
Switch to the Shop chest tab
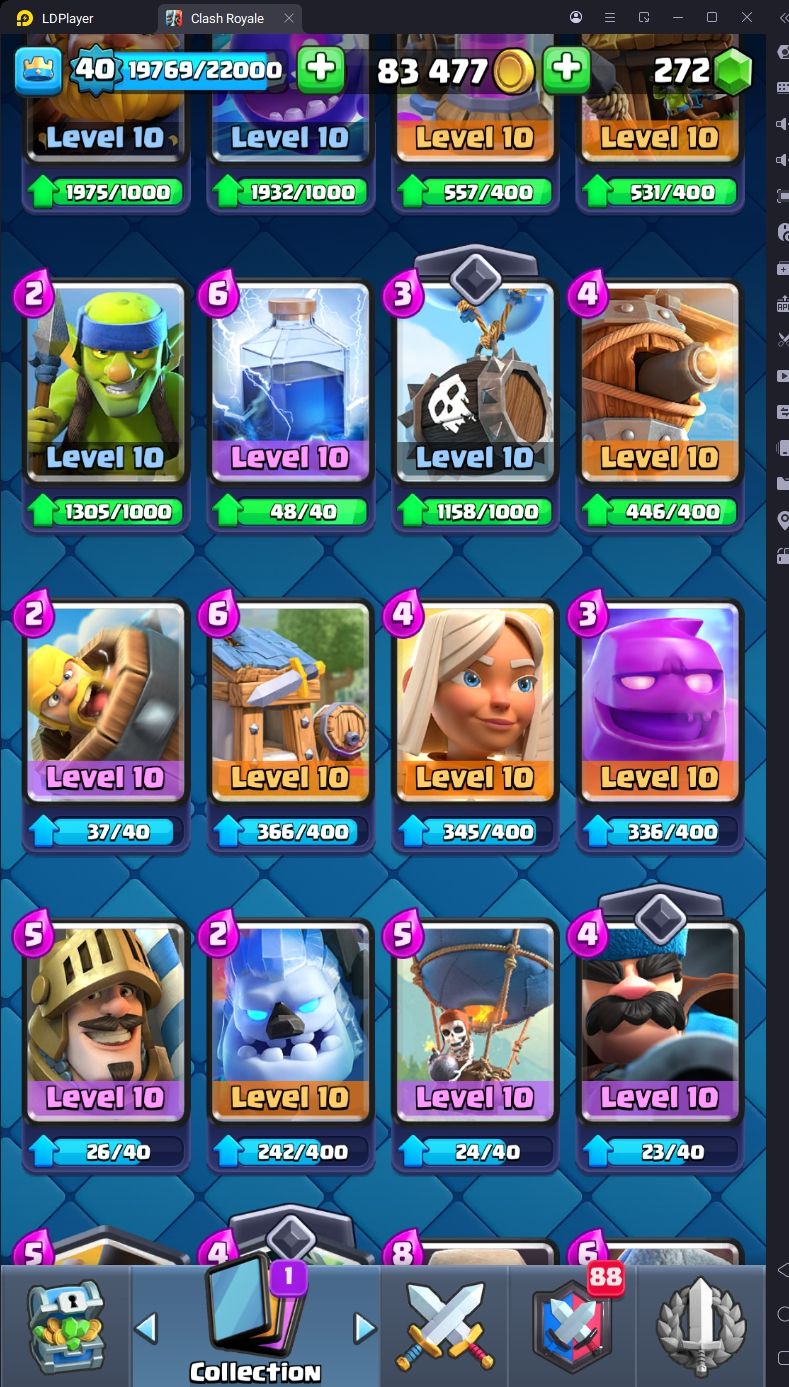[x=66, y=1326]
